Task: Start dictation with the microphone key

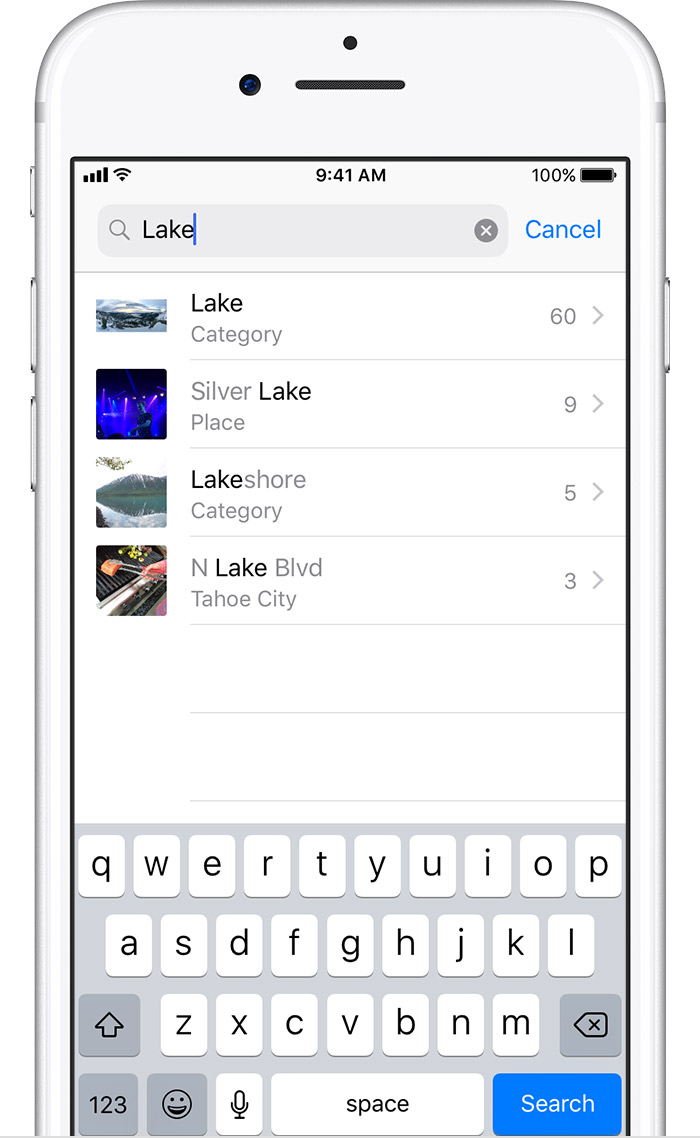Action: [x=239, y=1104]
